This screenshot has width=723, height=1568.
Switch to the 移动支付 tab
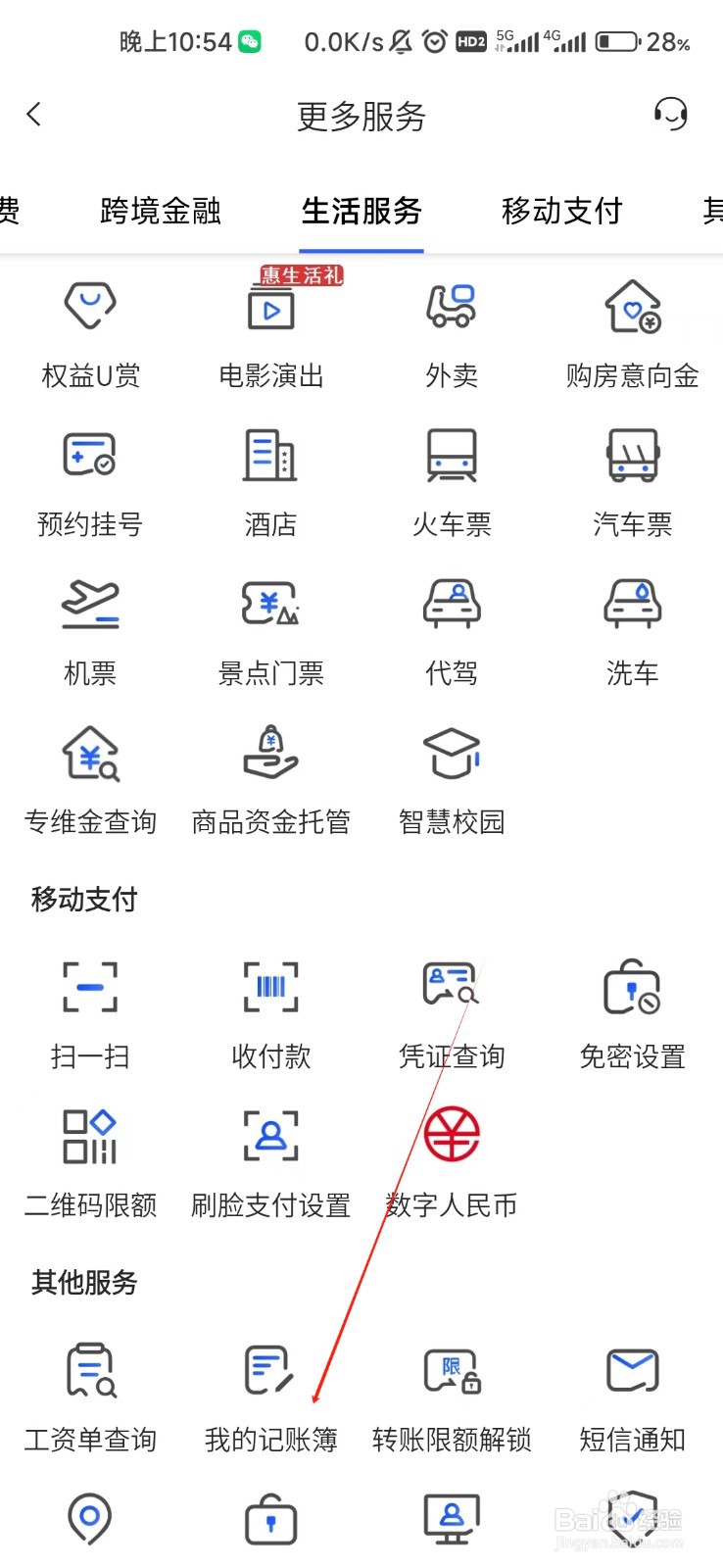pos(561,211)
